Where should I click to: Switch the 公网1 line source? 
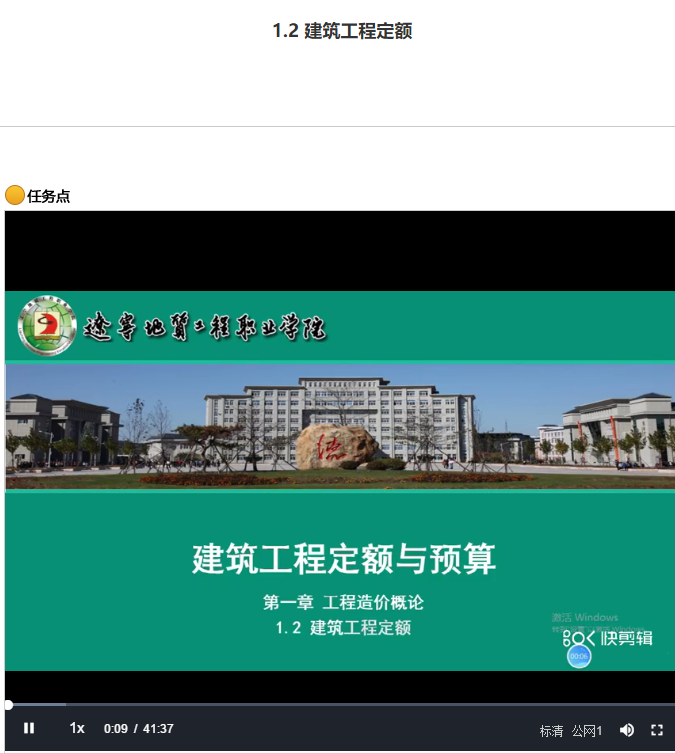[x=587, y=730]
